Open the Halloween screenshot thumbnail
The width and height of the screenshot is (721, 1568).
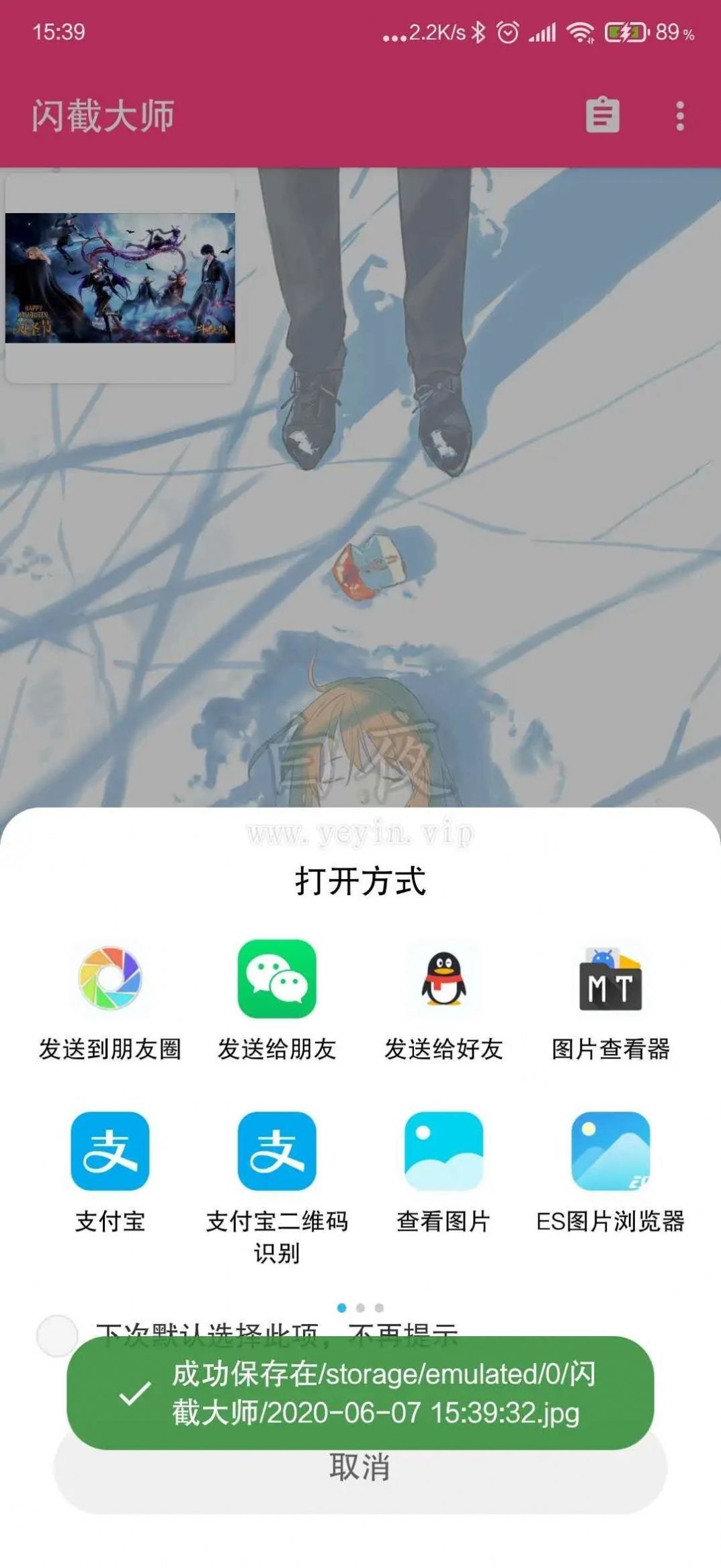(x=120, y=278)
